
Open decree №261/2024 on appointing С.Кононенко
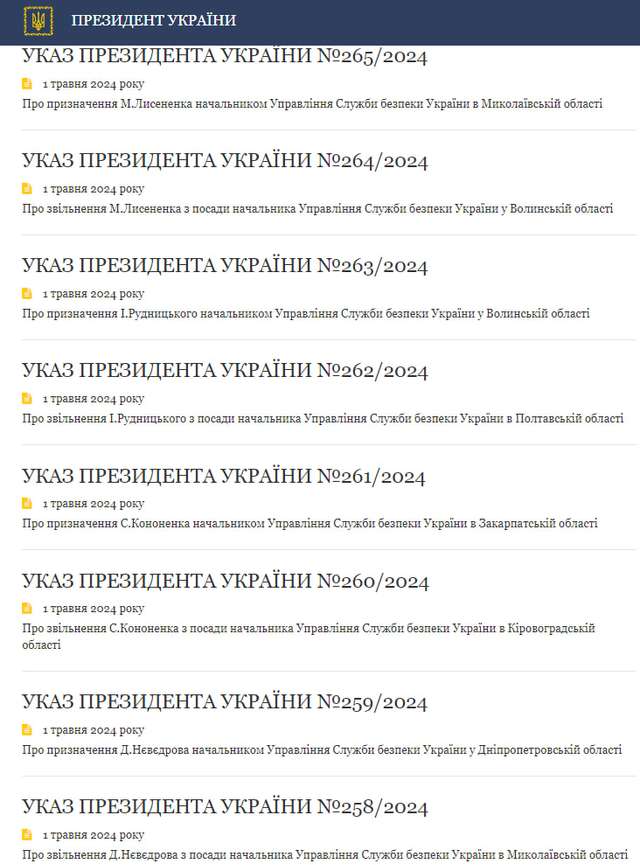(224, 476)
